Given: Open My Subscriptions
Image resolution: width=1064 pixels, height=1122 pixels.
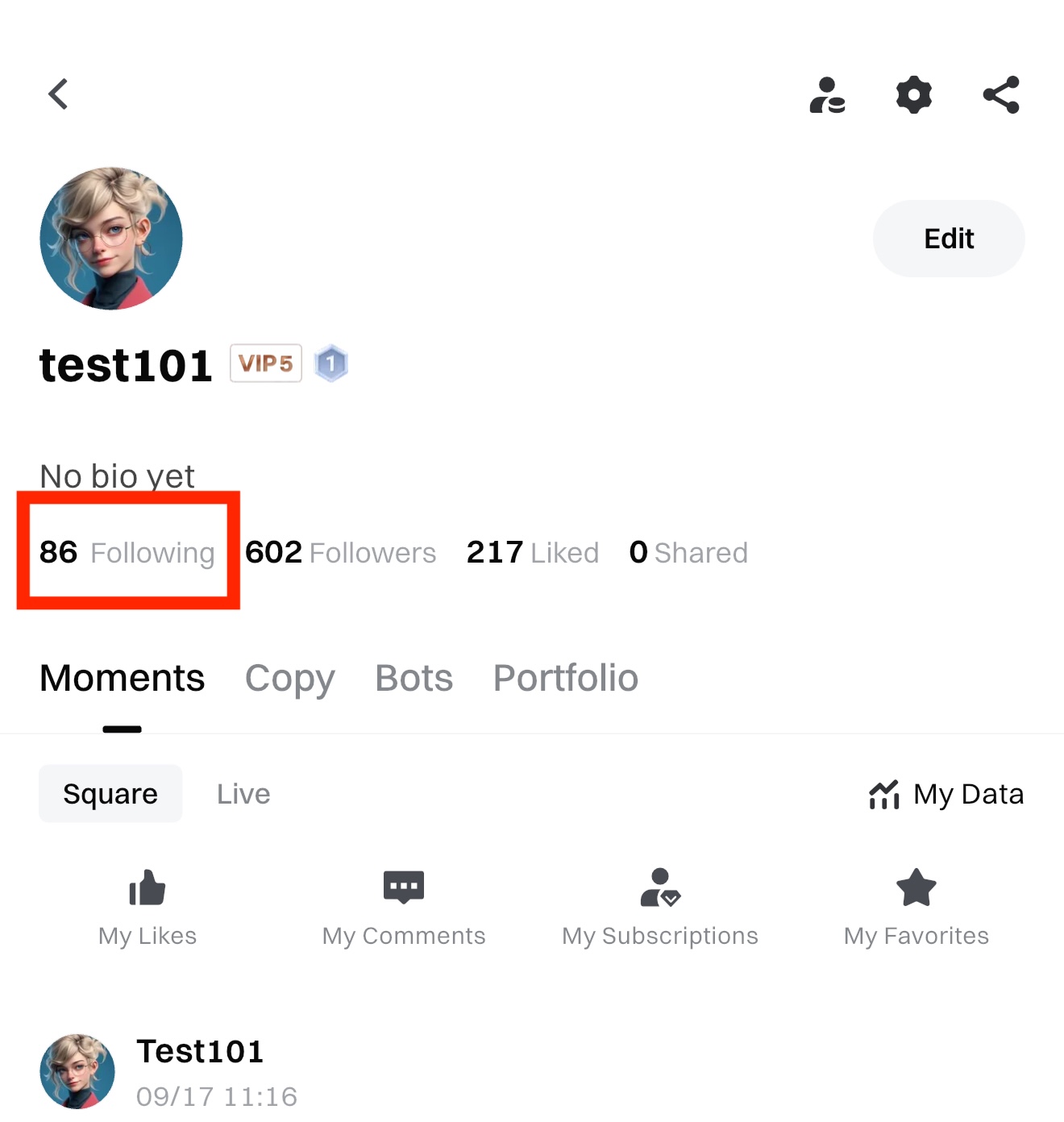Looking at the screenshot, I should (660, 907).
